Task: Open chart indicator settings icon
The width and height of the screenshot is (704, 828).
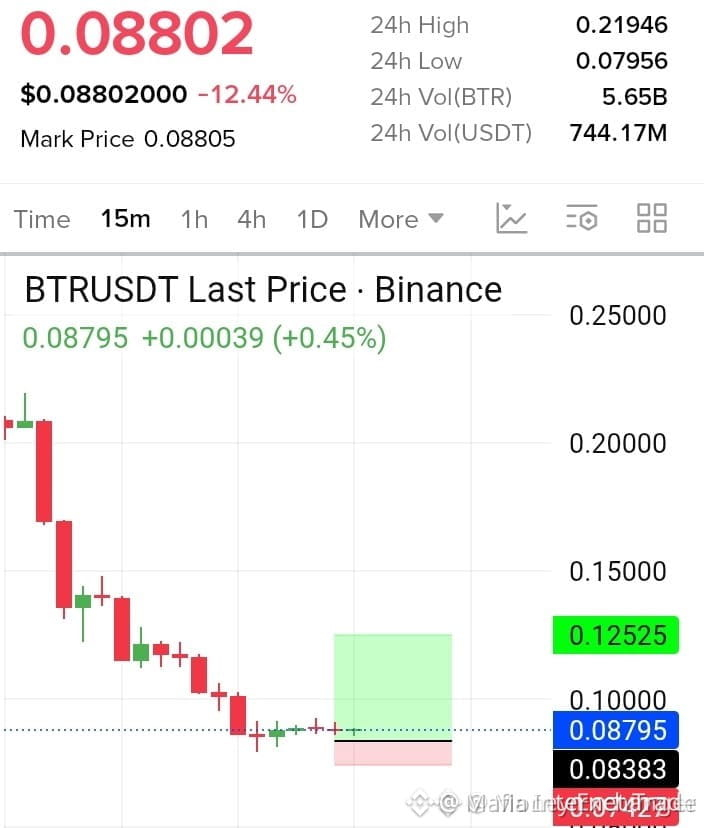Action: click(581, 218)
